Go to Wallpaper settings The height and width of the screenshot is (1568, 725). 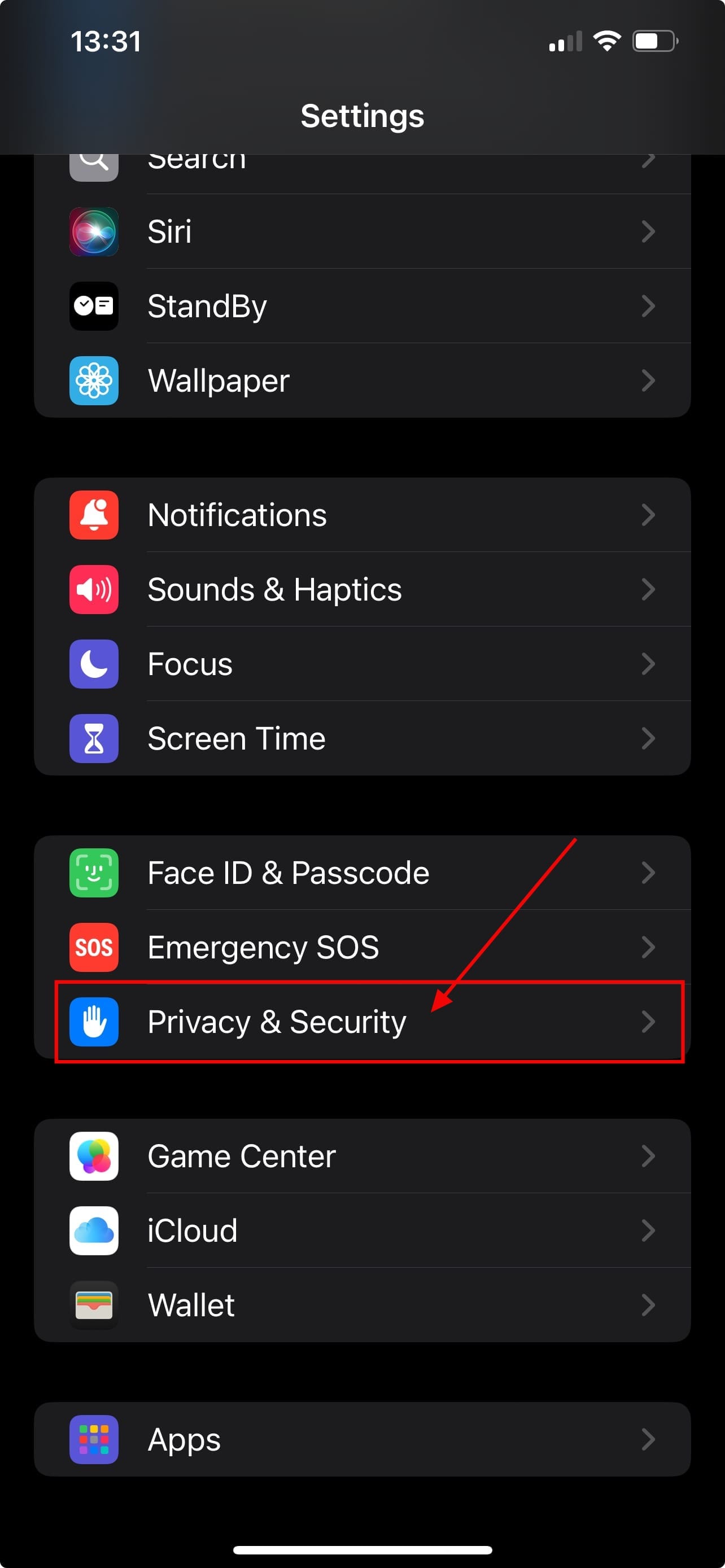pyautogui.click(x=361, y=380)
